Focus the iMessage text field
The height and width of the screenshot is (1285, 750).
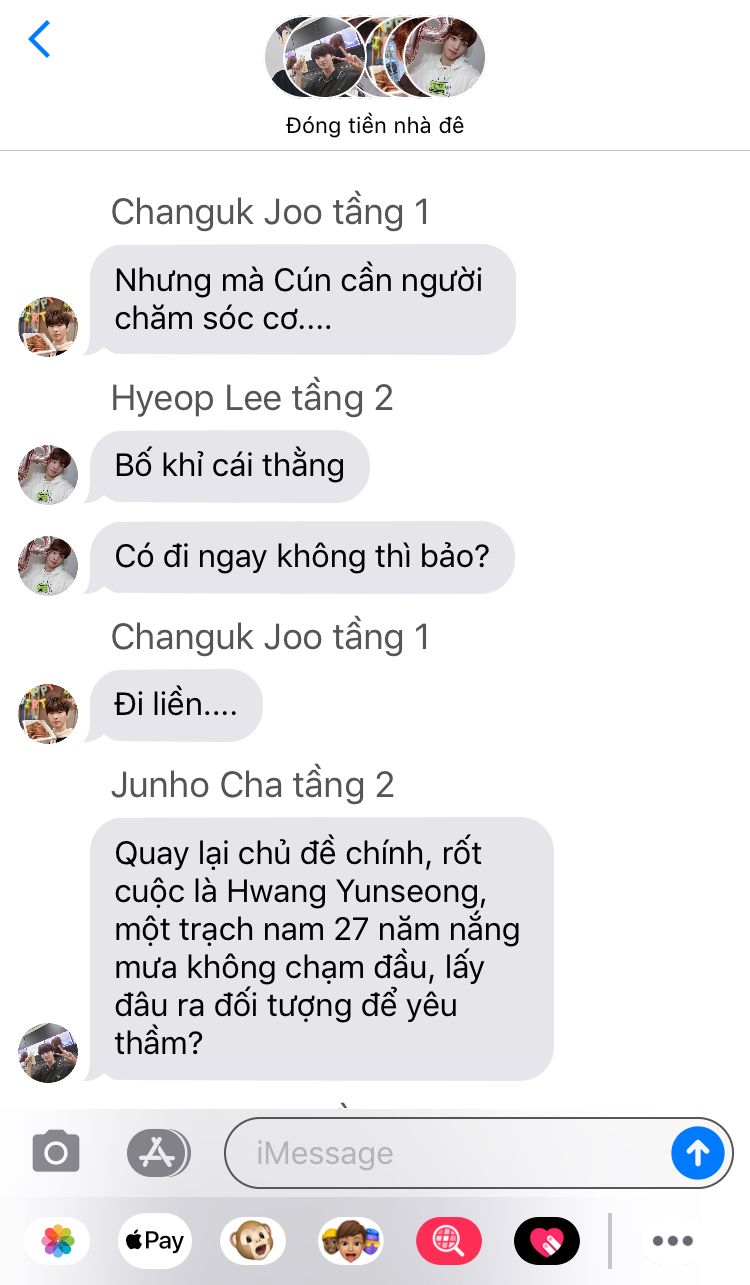(448, 1153)
